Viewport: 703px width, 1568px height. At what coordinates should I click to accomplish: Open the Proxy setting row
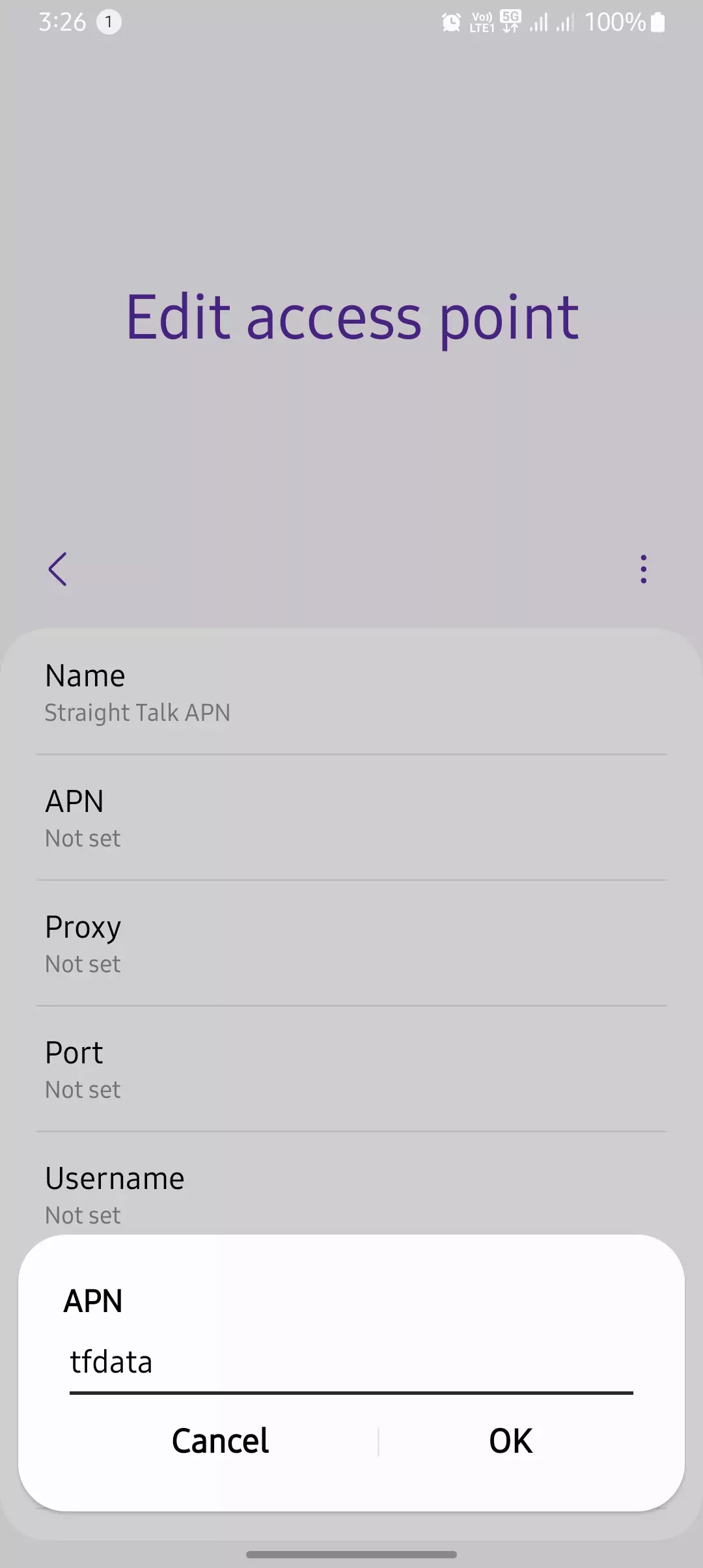tap(351, 944)
